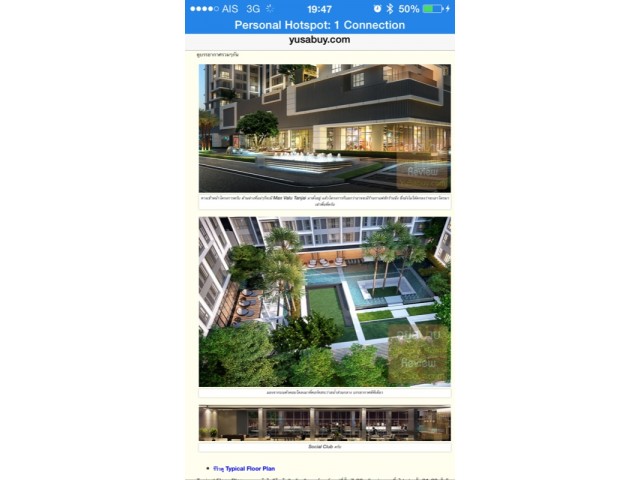Tap the yusabuy.com address bar

320,40
